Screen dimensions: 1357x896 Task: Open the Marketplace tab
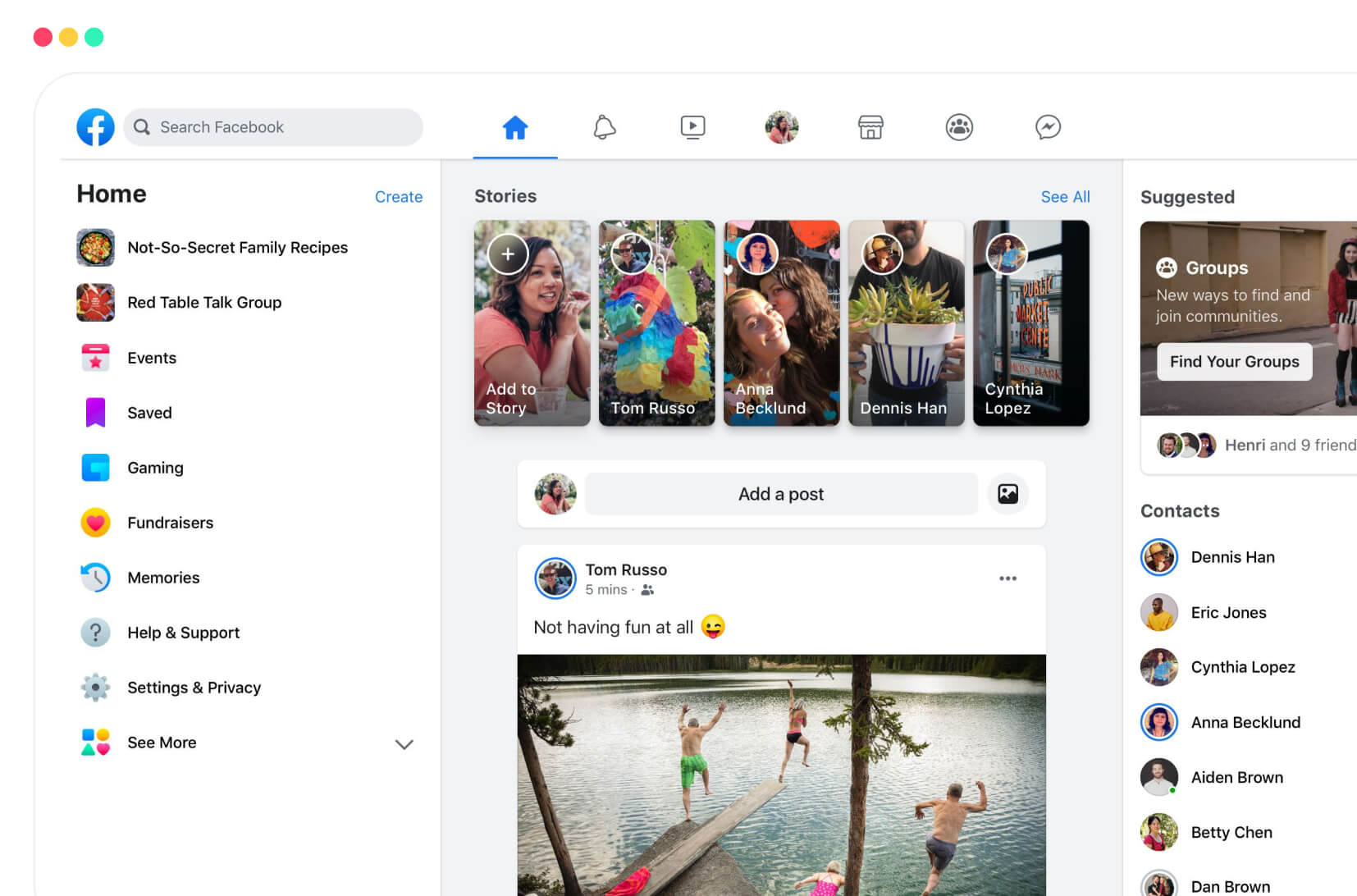pyautogui.click(x=870, y=127)
